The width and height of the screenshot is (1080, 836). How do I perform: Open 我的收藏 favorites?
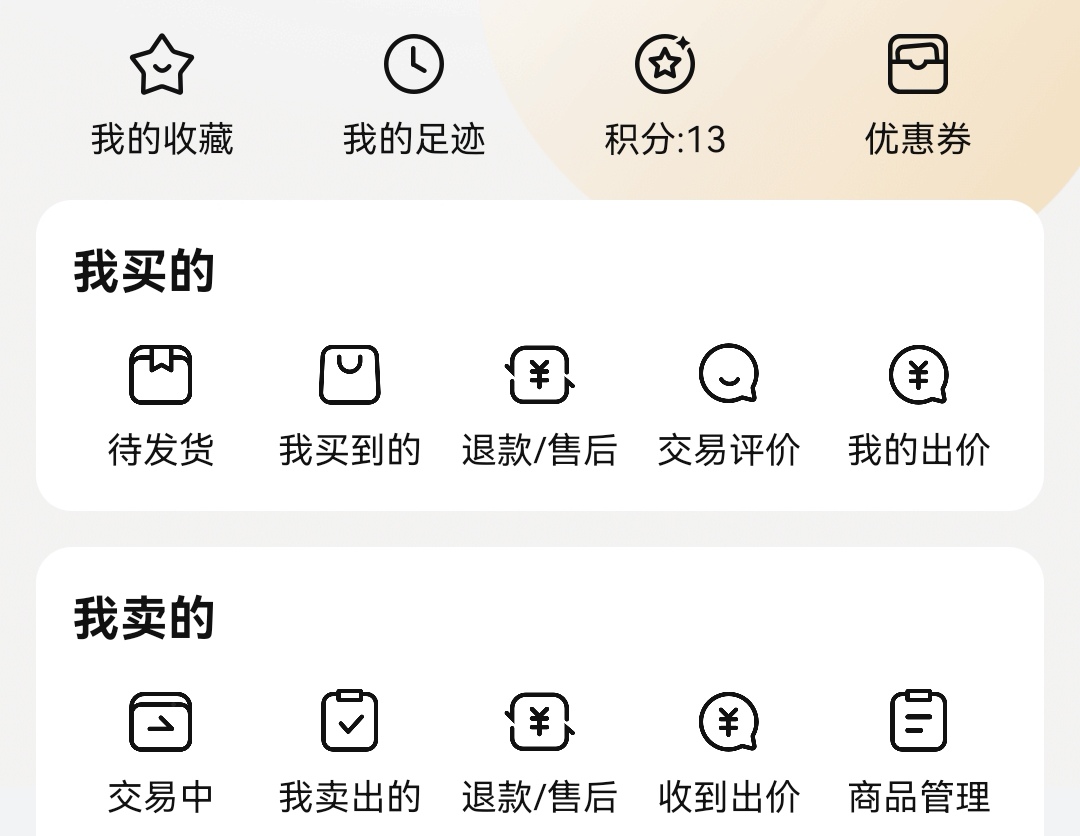(x=161, y=95)
